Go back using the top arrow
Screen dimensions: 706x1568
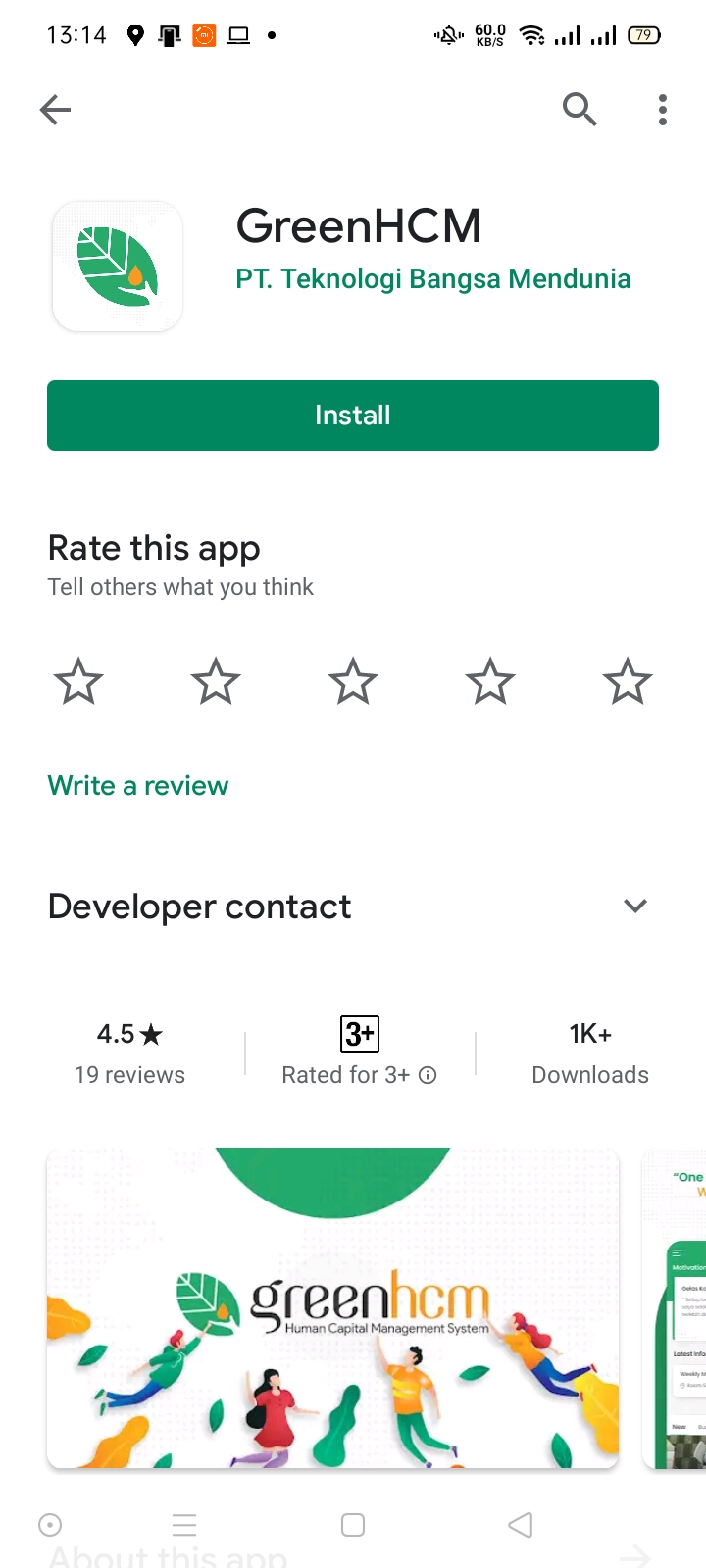pos(56,110)
